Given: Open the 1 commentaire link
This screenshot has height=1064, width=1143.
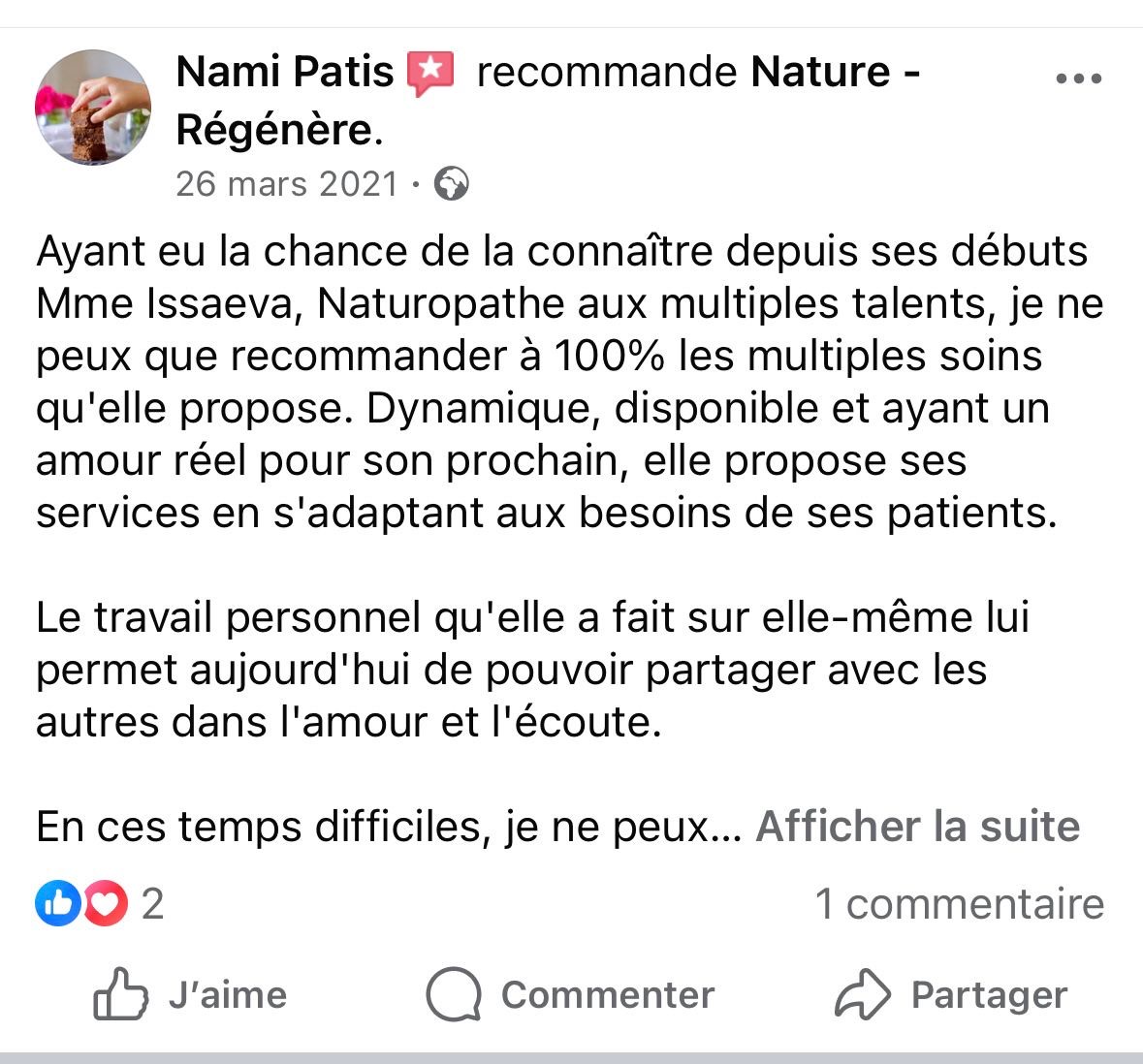Looking at the screenshot, I should point(959,904).
